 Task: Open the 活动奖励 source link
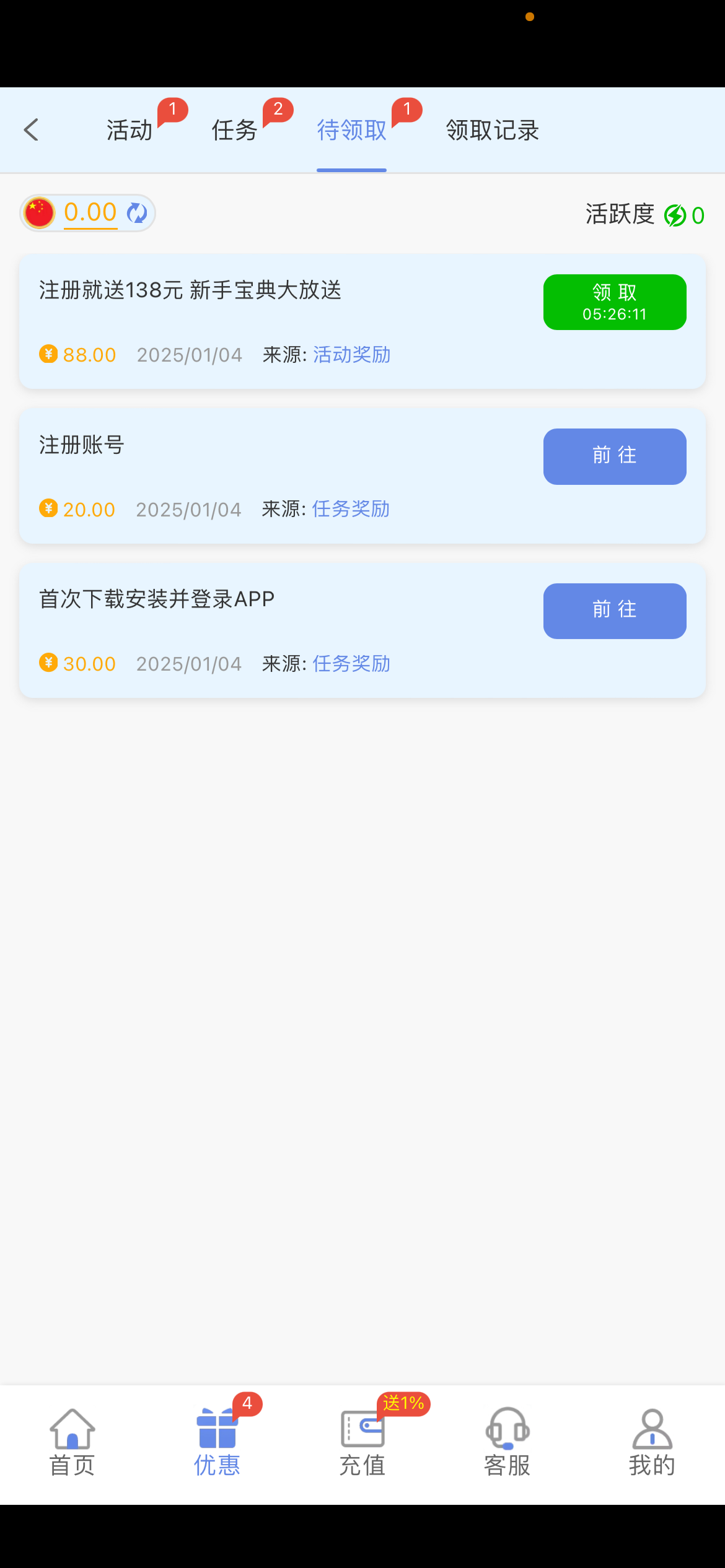point(352,355)
